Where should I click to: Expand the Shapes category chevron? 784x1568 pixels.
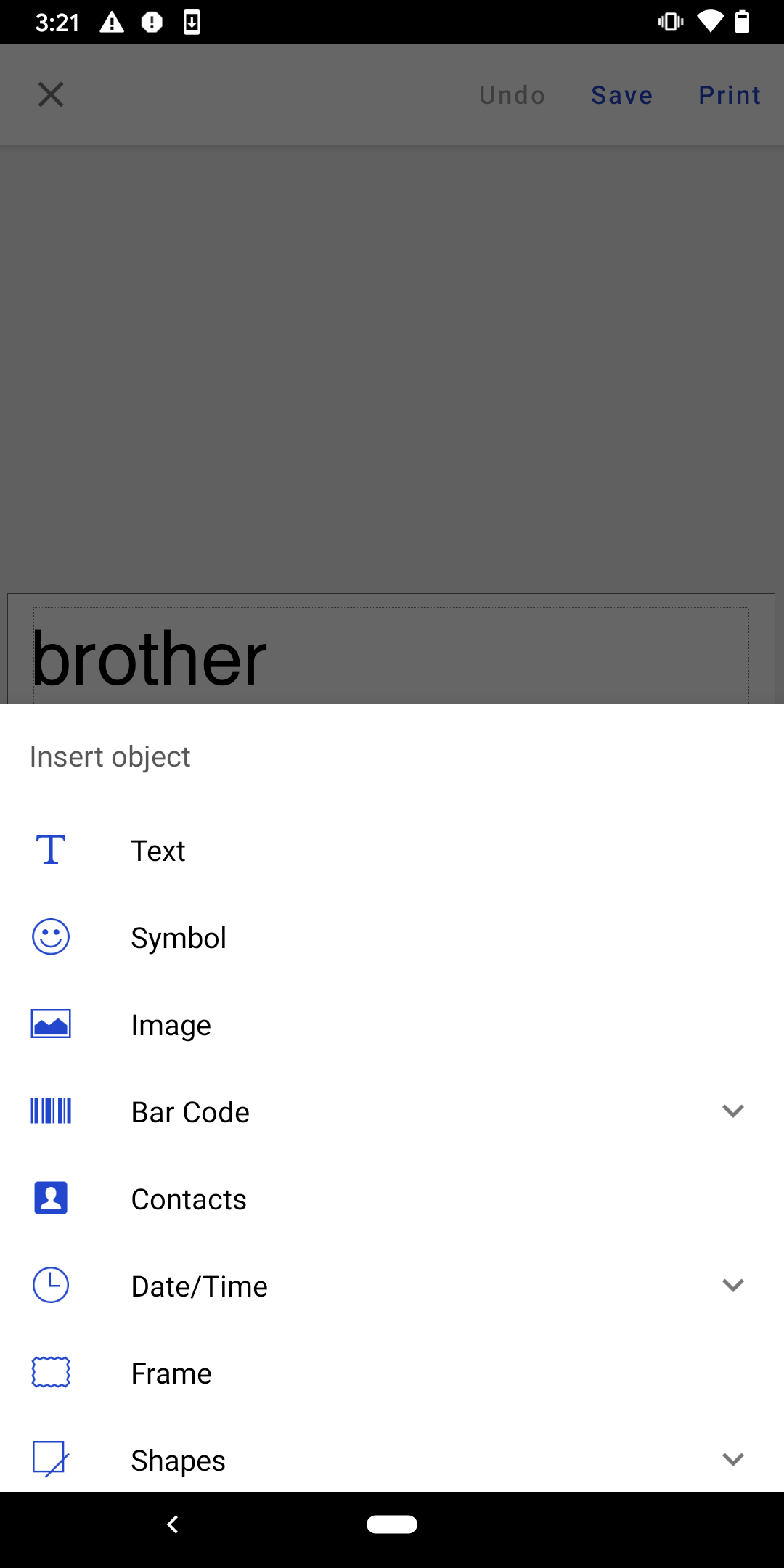click(x=733, y=1459)
